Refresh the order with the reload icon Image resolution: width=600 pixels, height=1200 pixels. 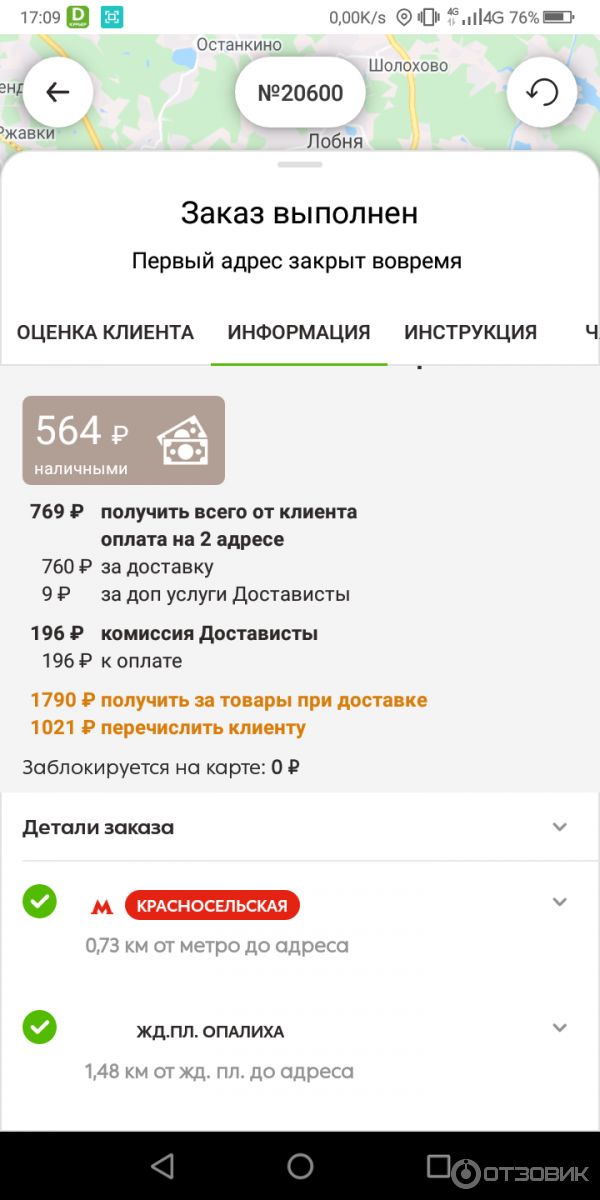[x=541, y=93]
